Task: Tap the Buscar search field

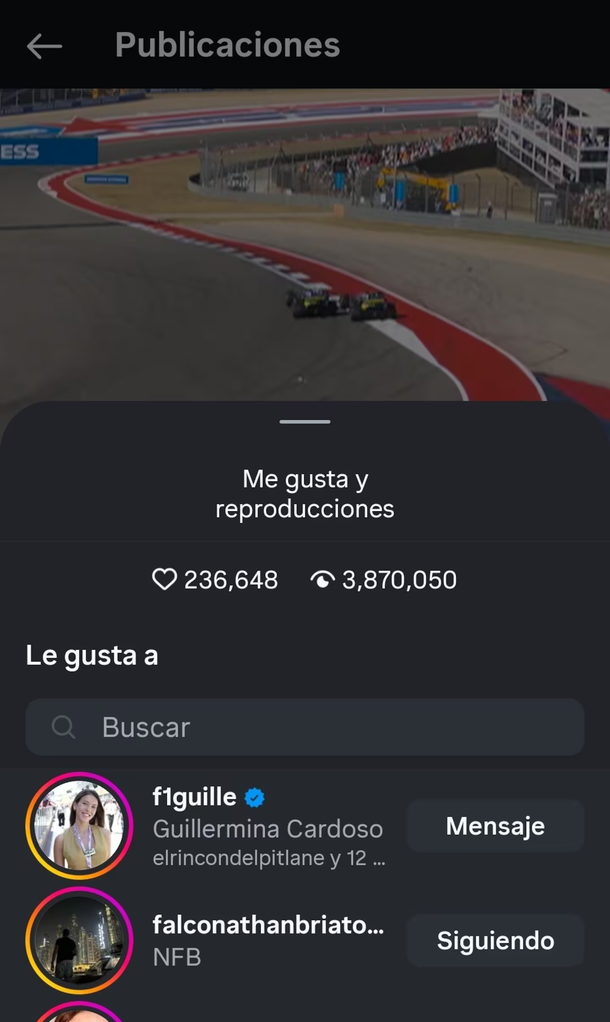Action: pyautogui.click(x=304, y=727)
